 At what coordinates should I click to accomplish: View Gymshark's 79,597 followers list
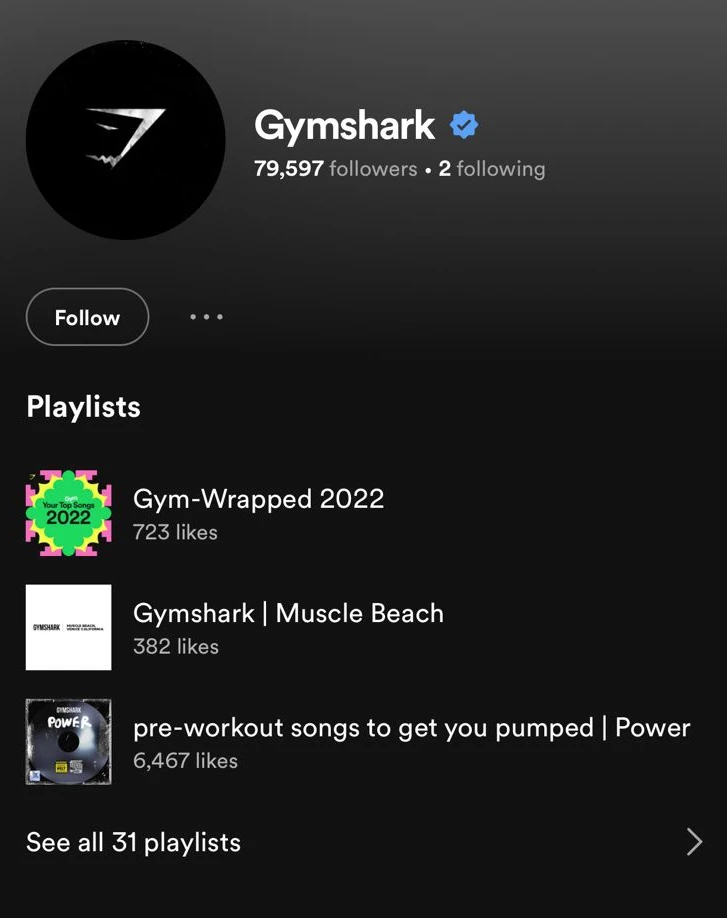tap(335, 168)
